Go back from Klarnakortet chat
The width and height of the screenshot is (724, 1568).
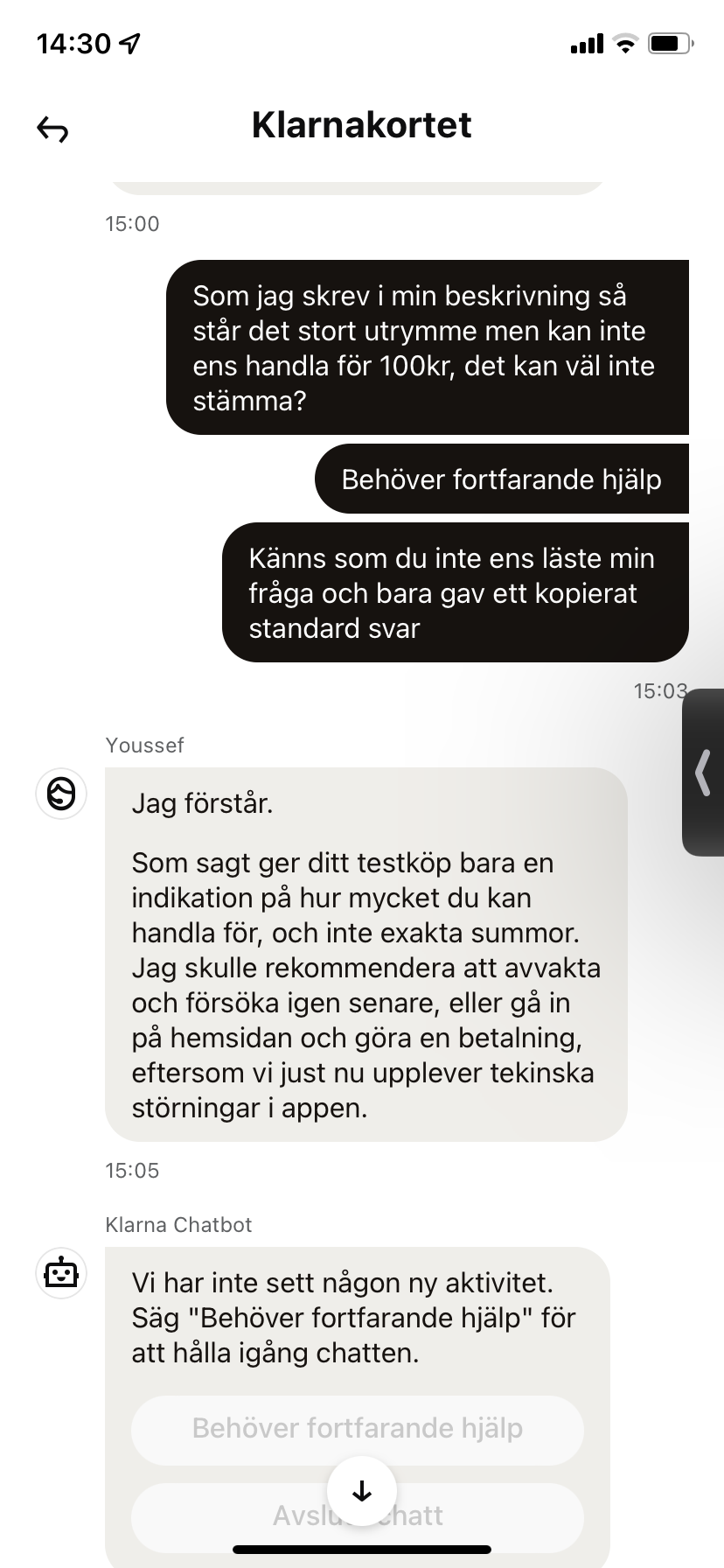click(x=52, y=129)
